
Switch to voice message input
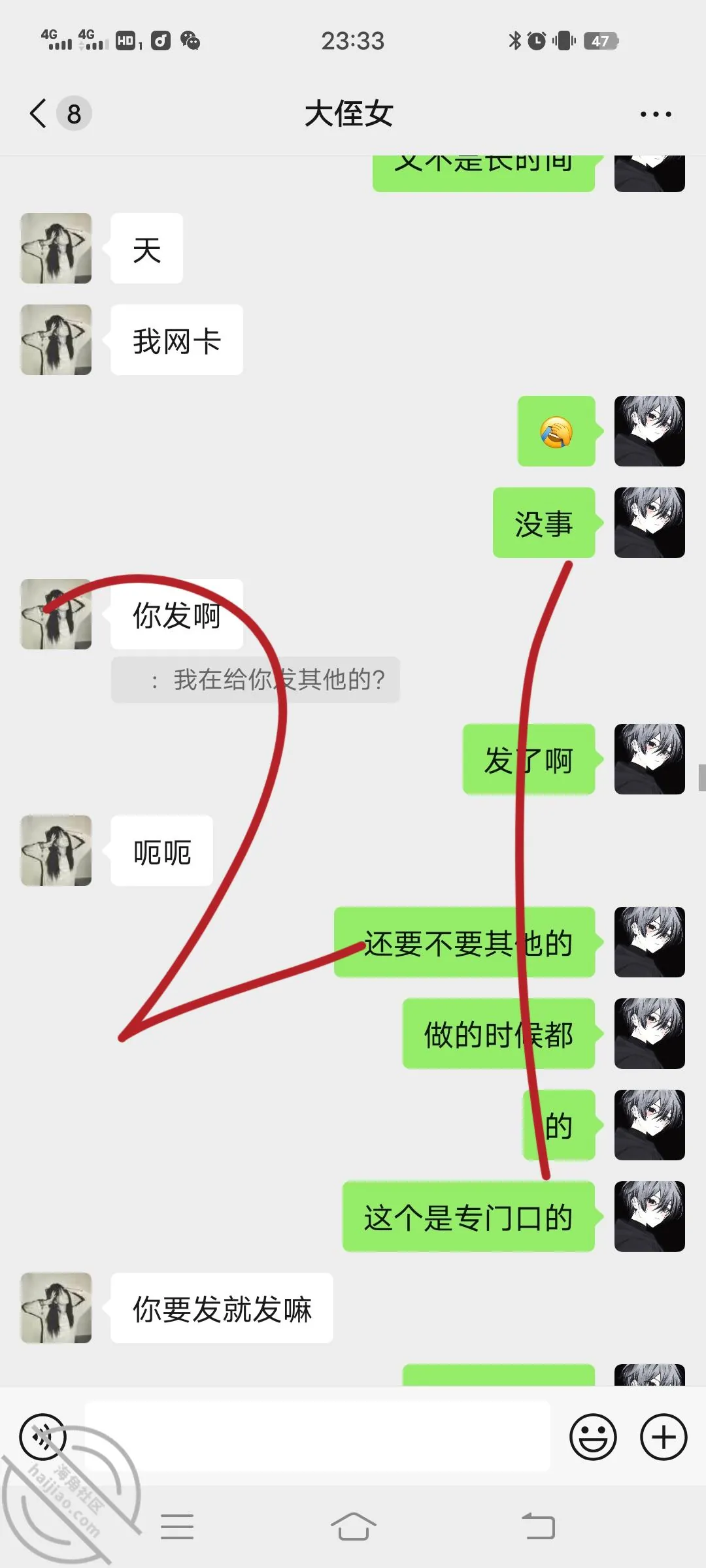click(43, 1437)
